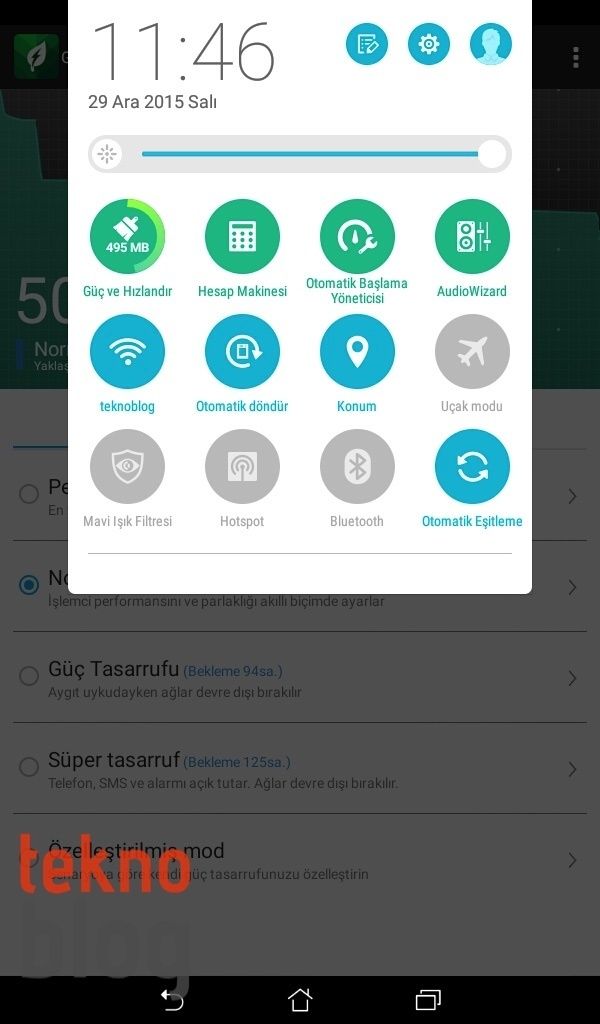Toggle the teknoblog Wi-Fi tile
This screenshot has width=600, height=1024.
127,352
